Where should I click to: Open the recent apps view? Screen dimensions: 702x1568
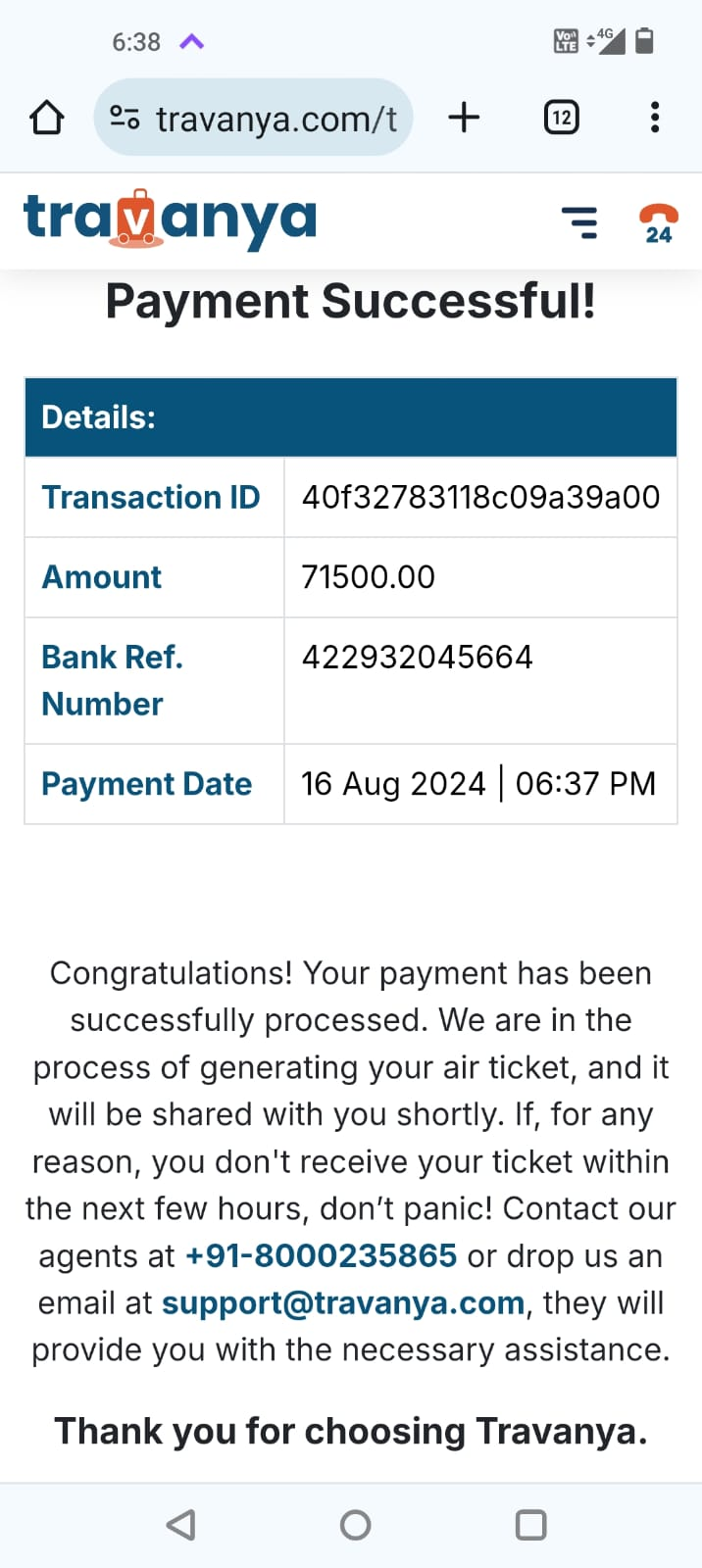(x=530, y=1525)
